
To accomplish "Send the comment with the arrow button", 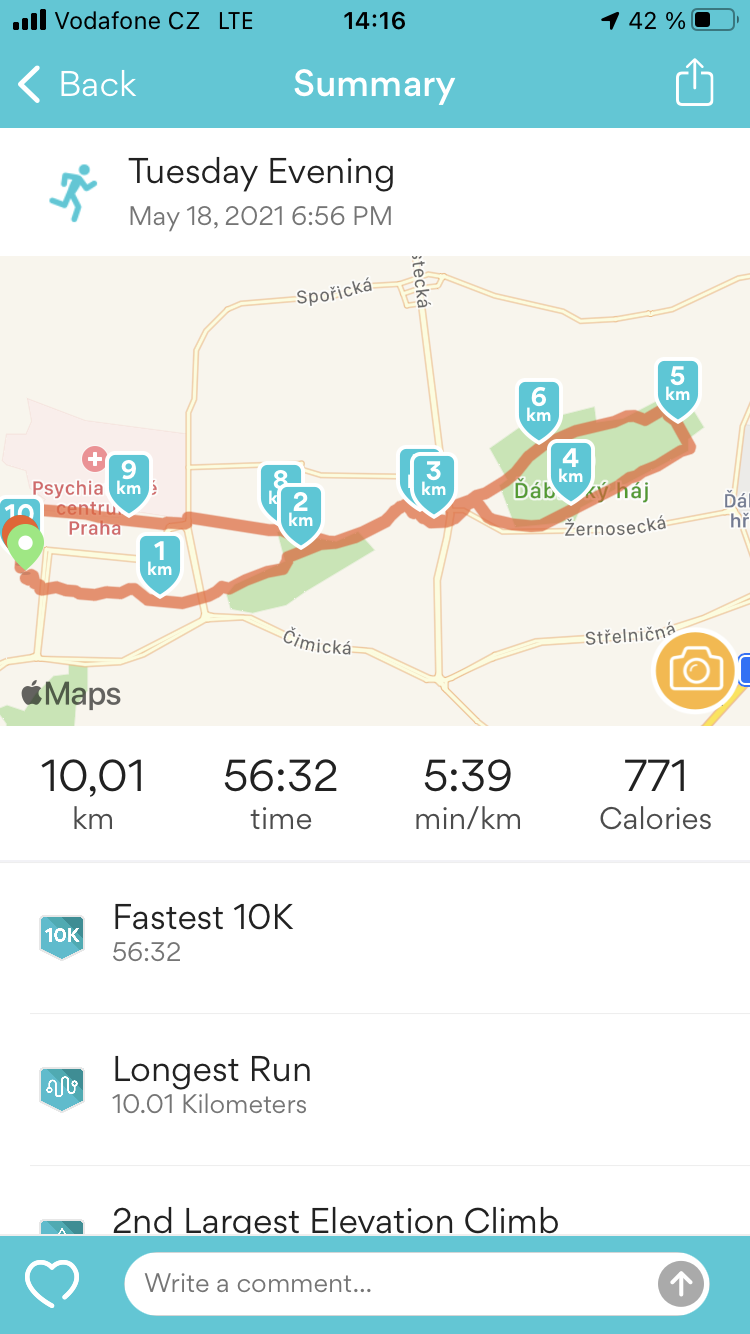I will point(681,1284).
